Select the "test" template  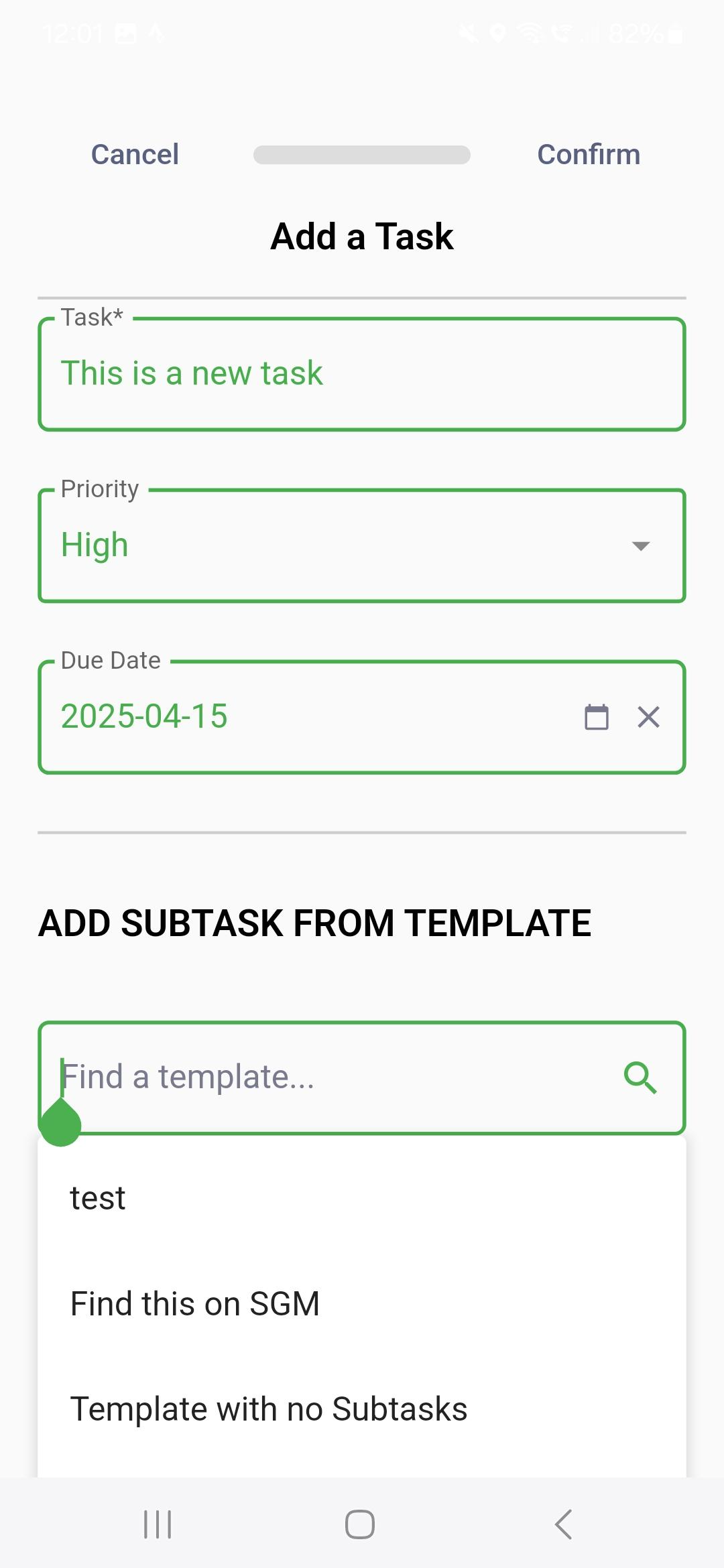[362, 1198]
